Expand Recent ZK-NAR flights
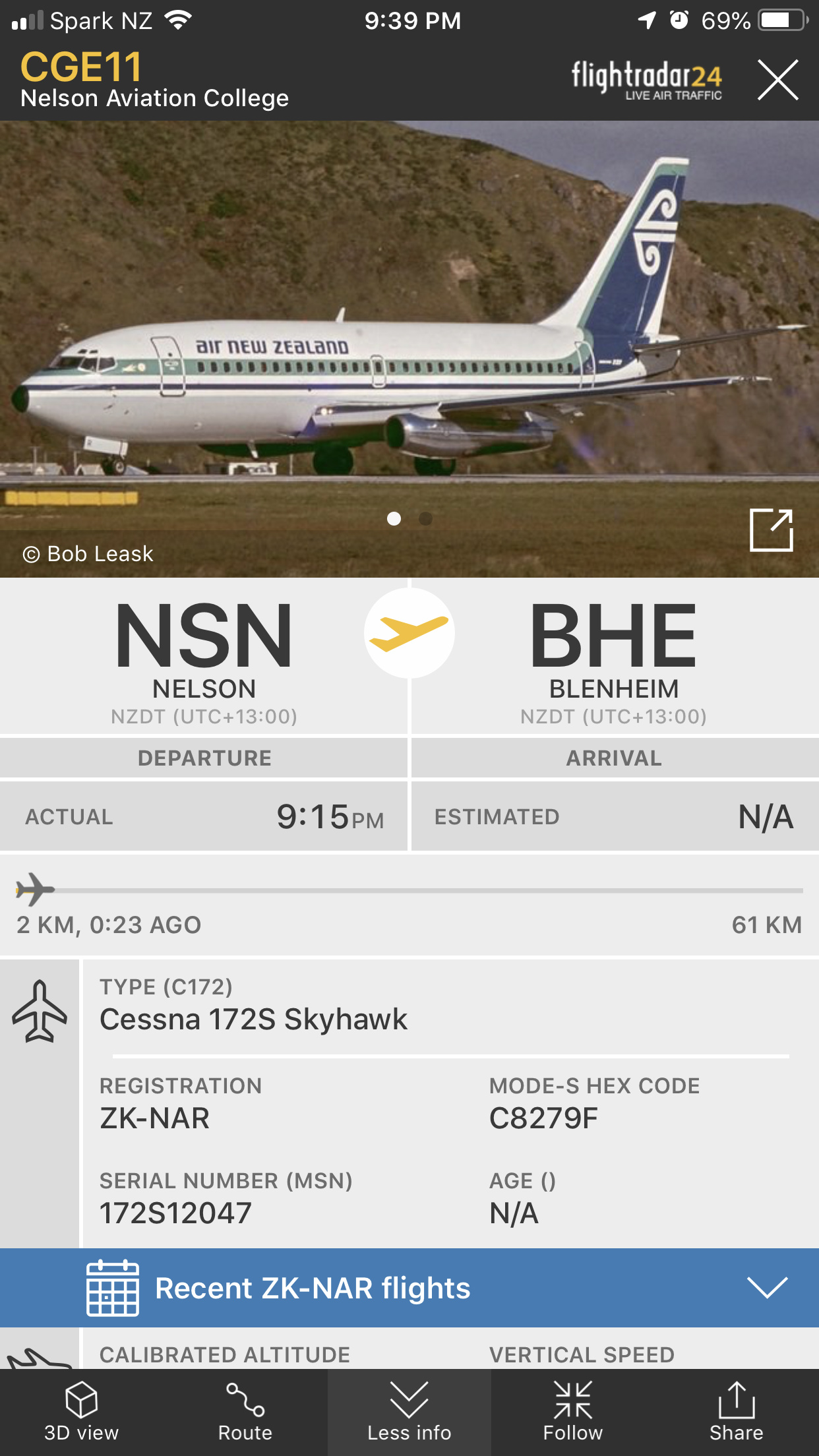The height and width of the screenshot is (1456, 819). pos(767,1287)
